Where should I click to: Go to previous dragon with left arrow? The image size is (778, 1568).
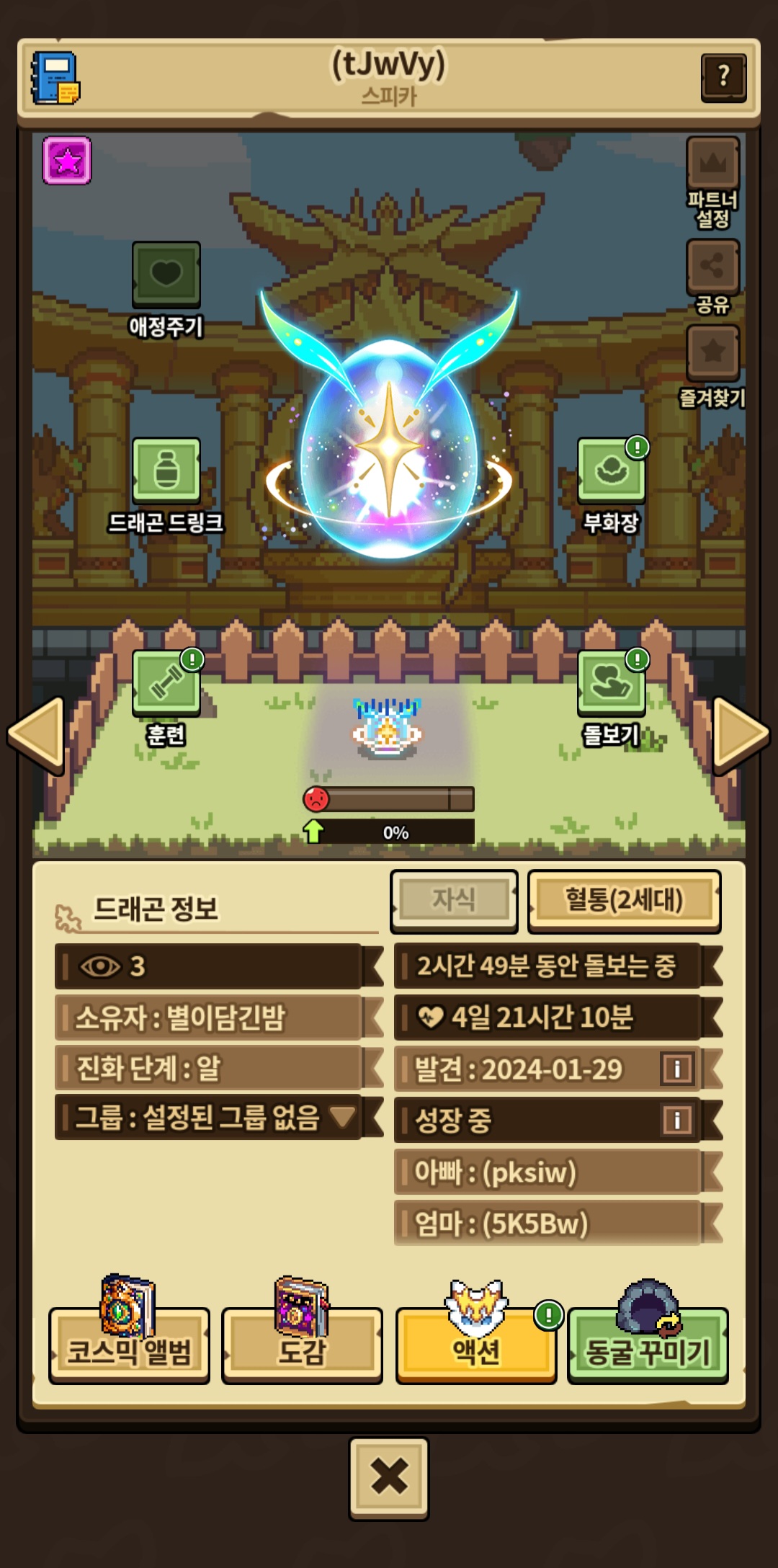click(x=36, y=734)
